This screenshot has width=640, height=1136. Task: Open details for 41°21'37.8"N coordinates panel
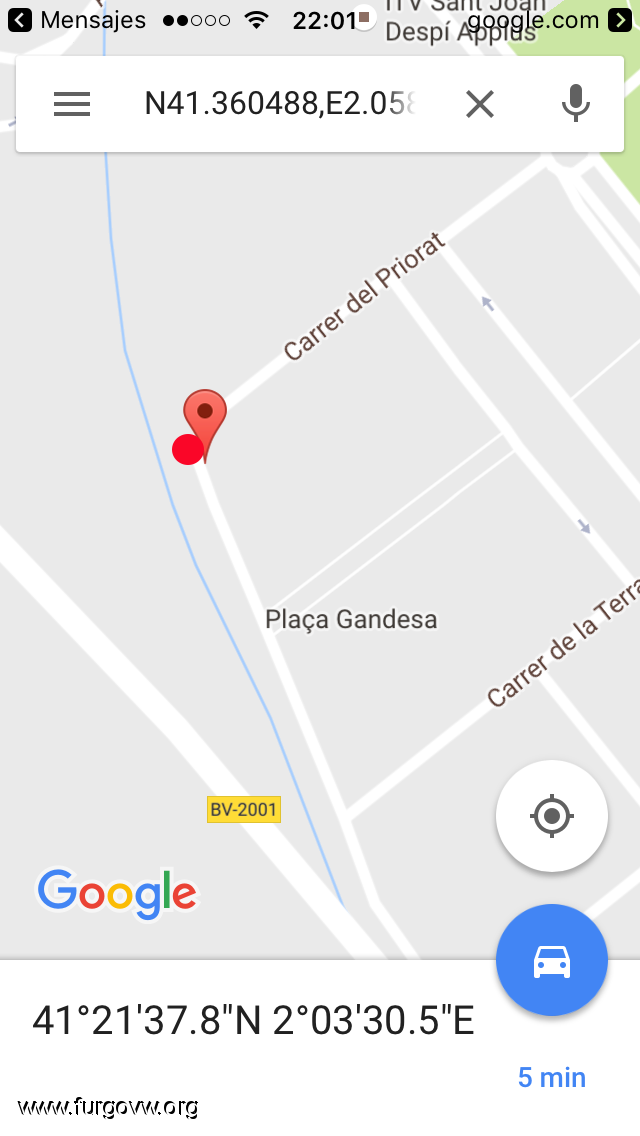254,1021
